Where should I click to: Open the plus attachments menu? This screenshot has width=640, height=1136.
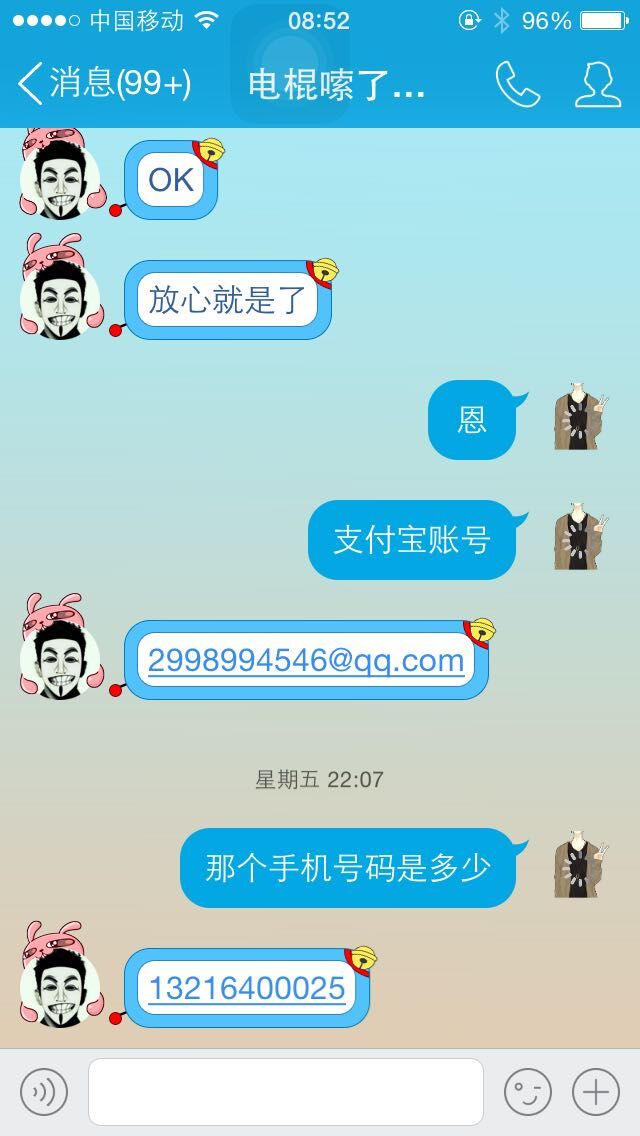coord(596,1091)
